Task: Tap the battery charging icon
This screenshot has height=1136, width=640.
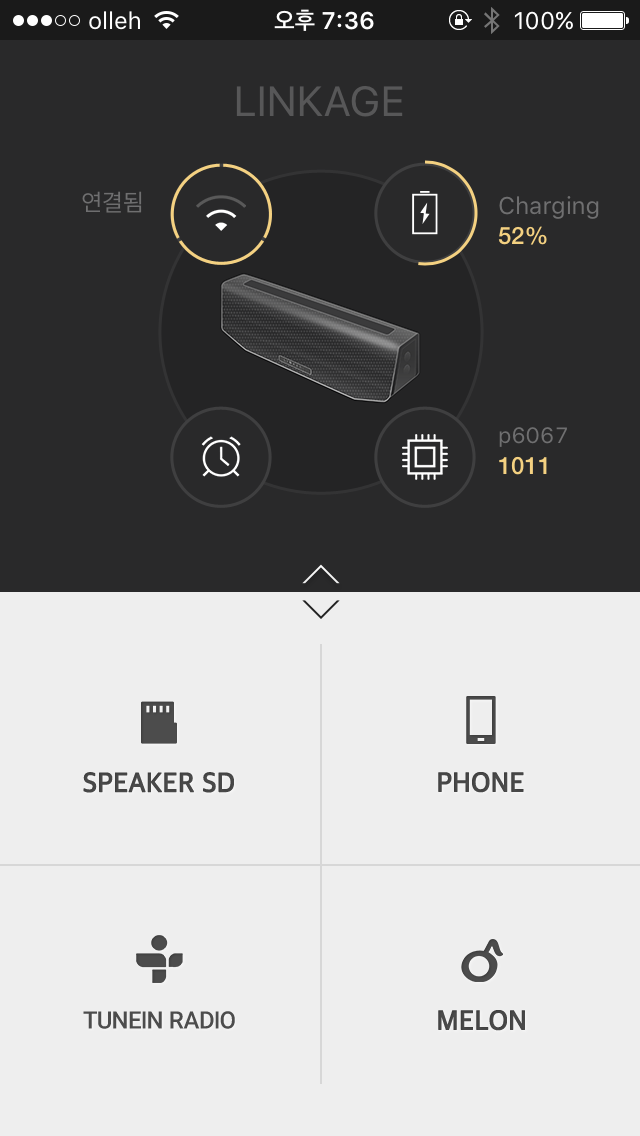Action: 425,214
